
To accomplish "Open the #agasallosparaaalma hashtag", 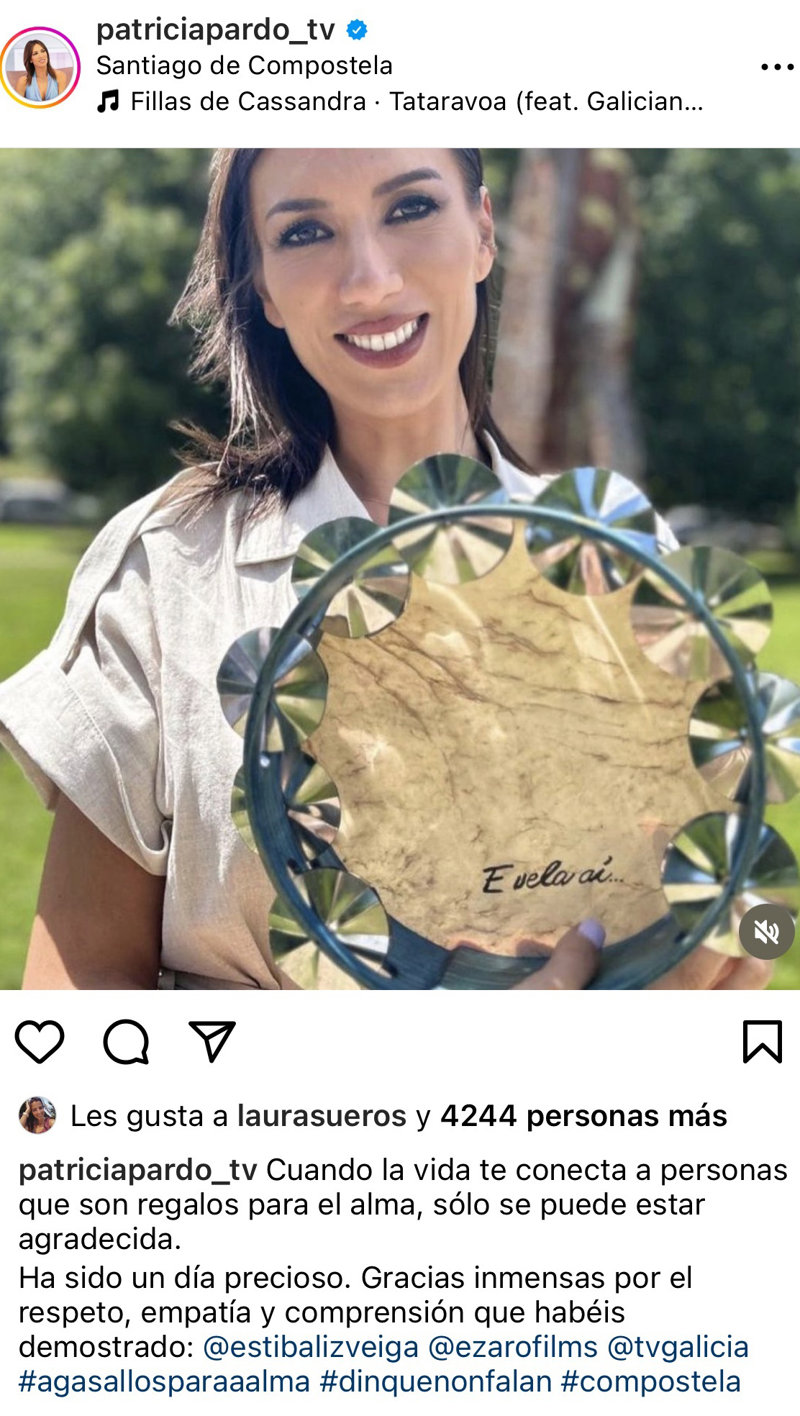I will point(164,1382).
